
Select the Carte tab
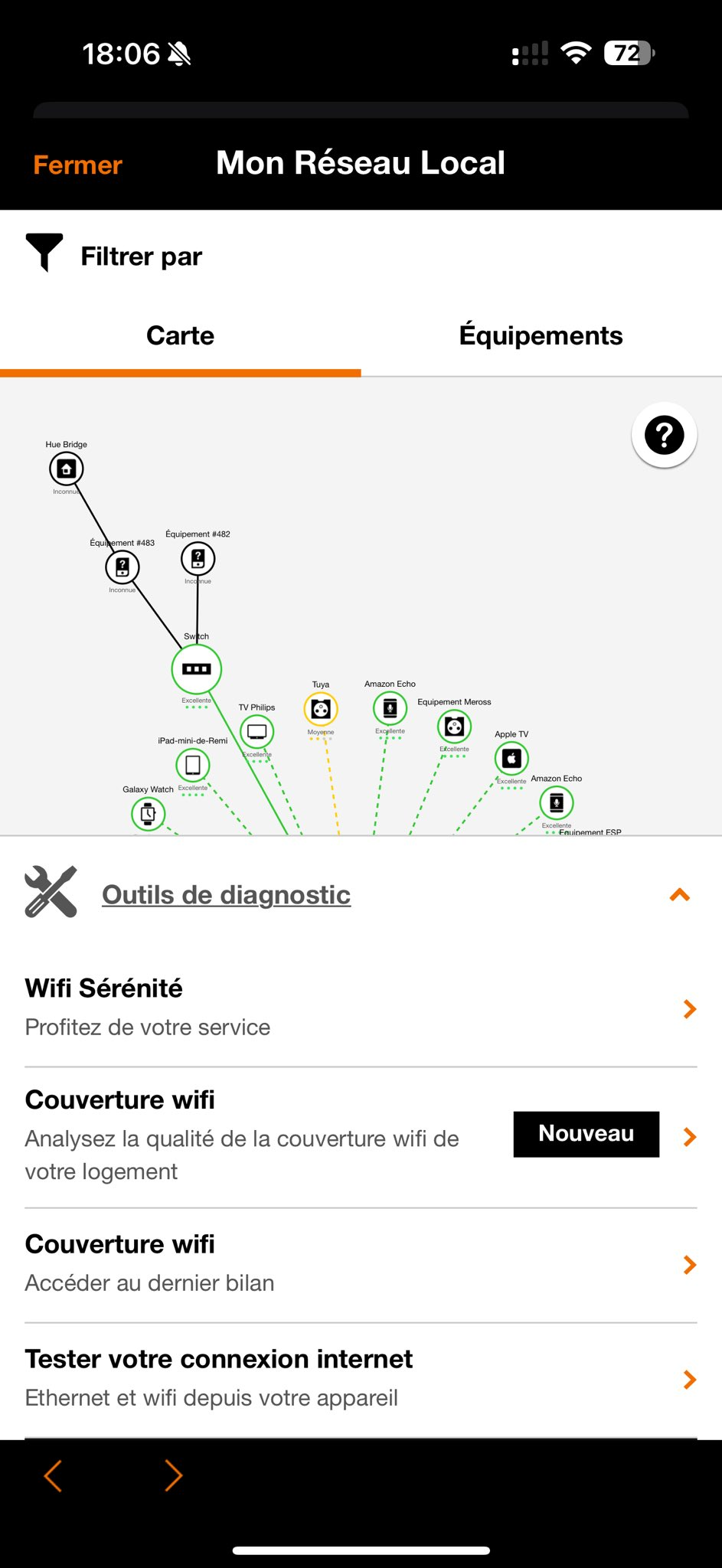[x=180, y=335]
